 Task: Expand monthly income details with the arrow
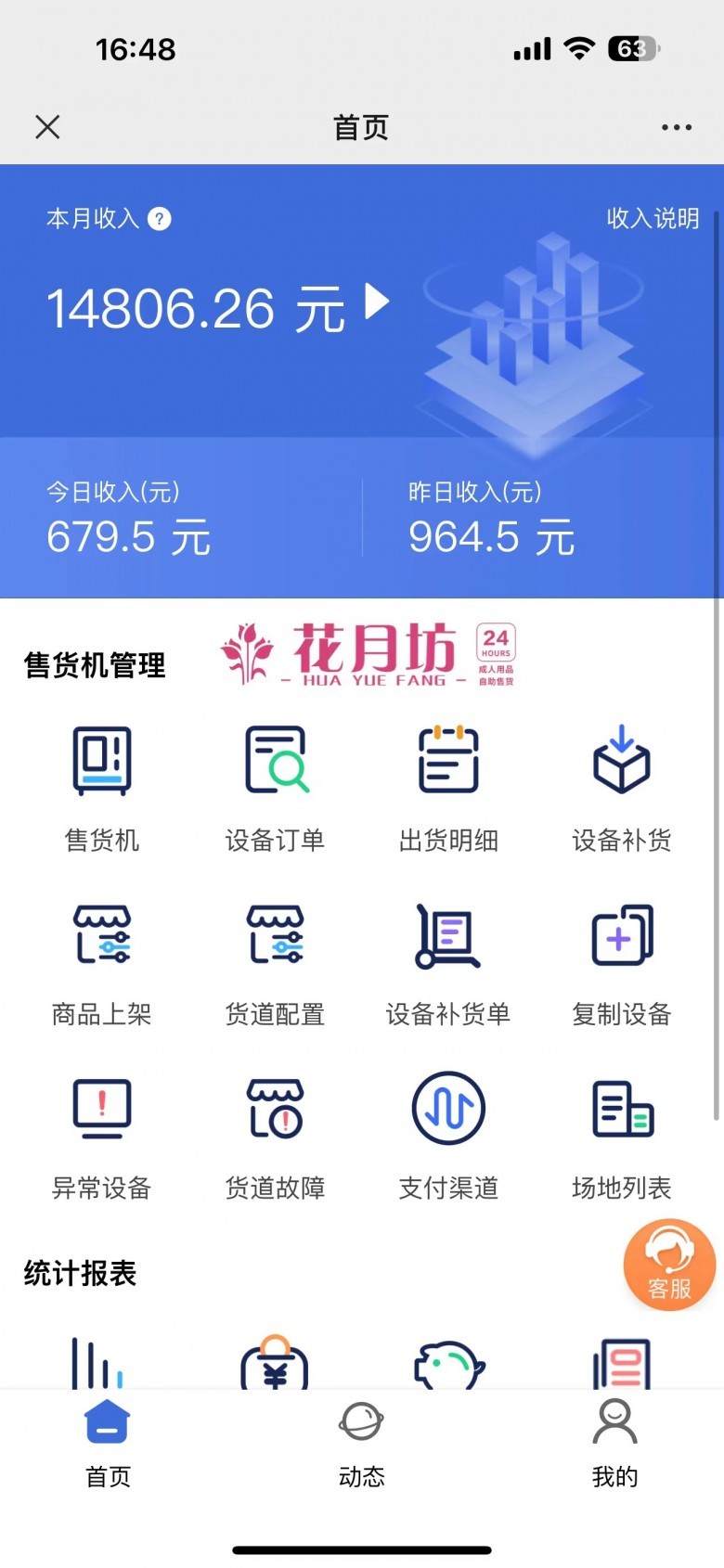tap(375, 303)
